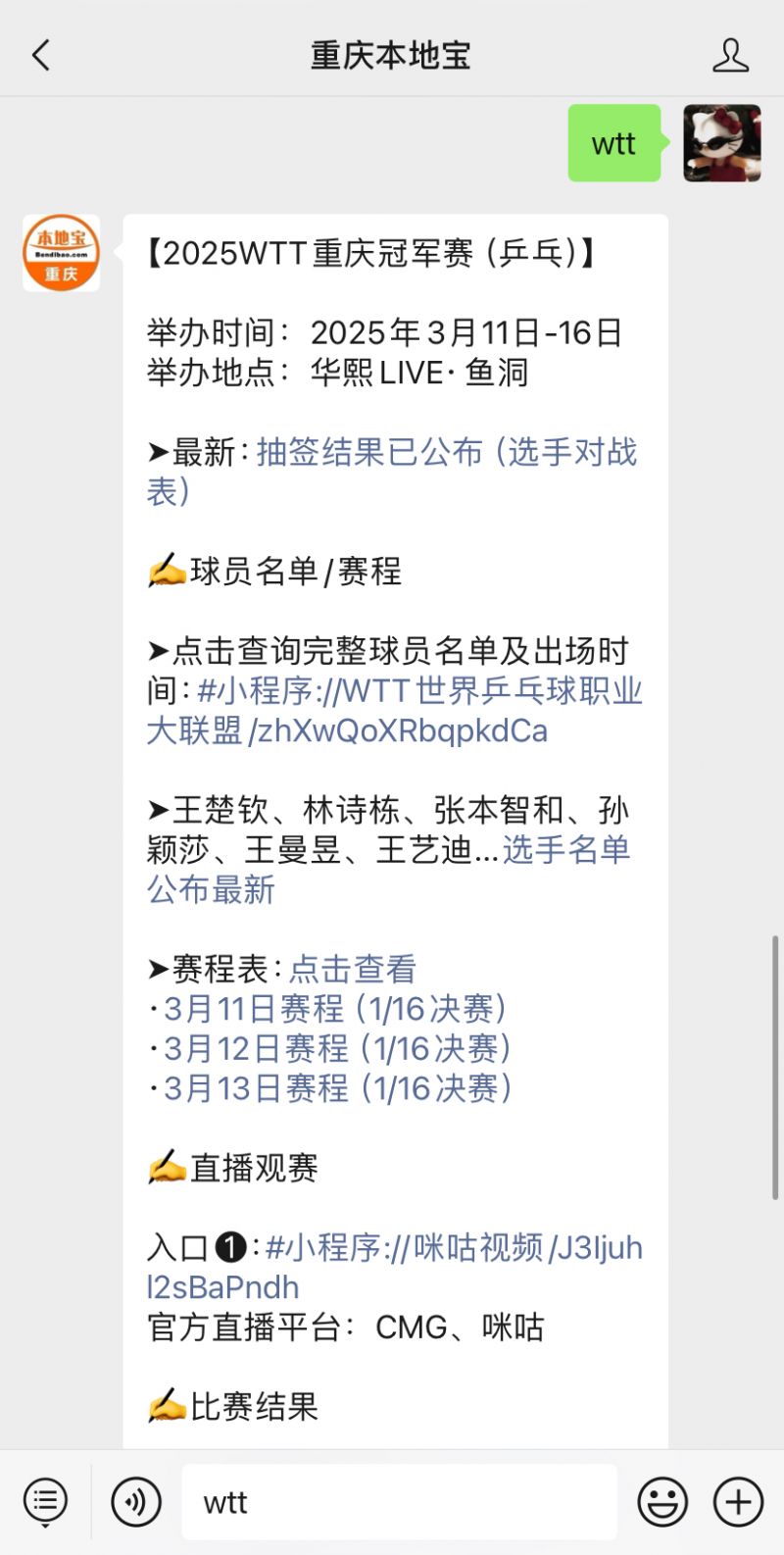The width and height of the screenshot is (784, 1555).
Task: Tap the green wtt message bubble
Action: [x=613, y=143]
